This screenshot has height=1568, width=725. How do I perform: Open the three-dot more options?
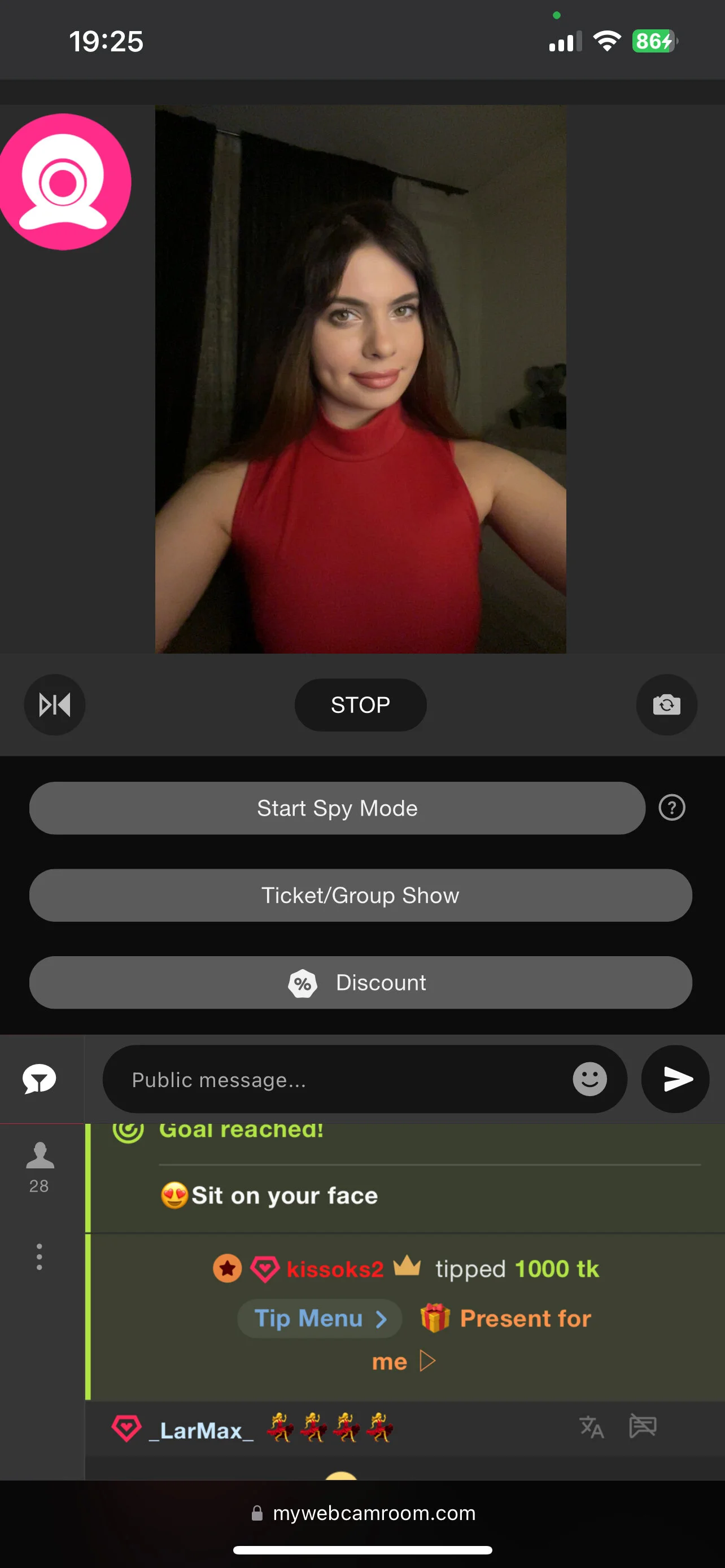pos(40,1257)
